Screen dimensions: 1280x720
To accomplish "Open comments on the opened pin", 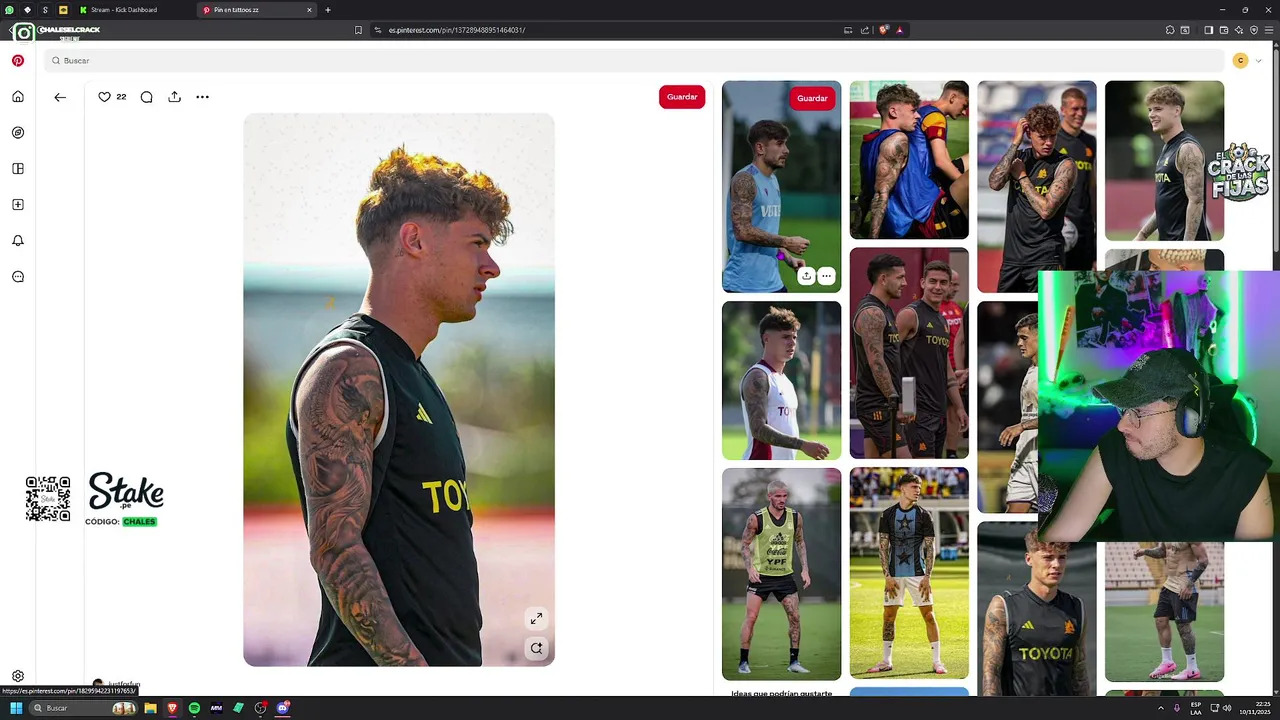I will click(x=146, y=97).
